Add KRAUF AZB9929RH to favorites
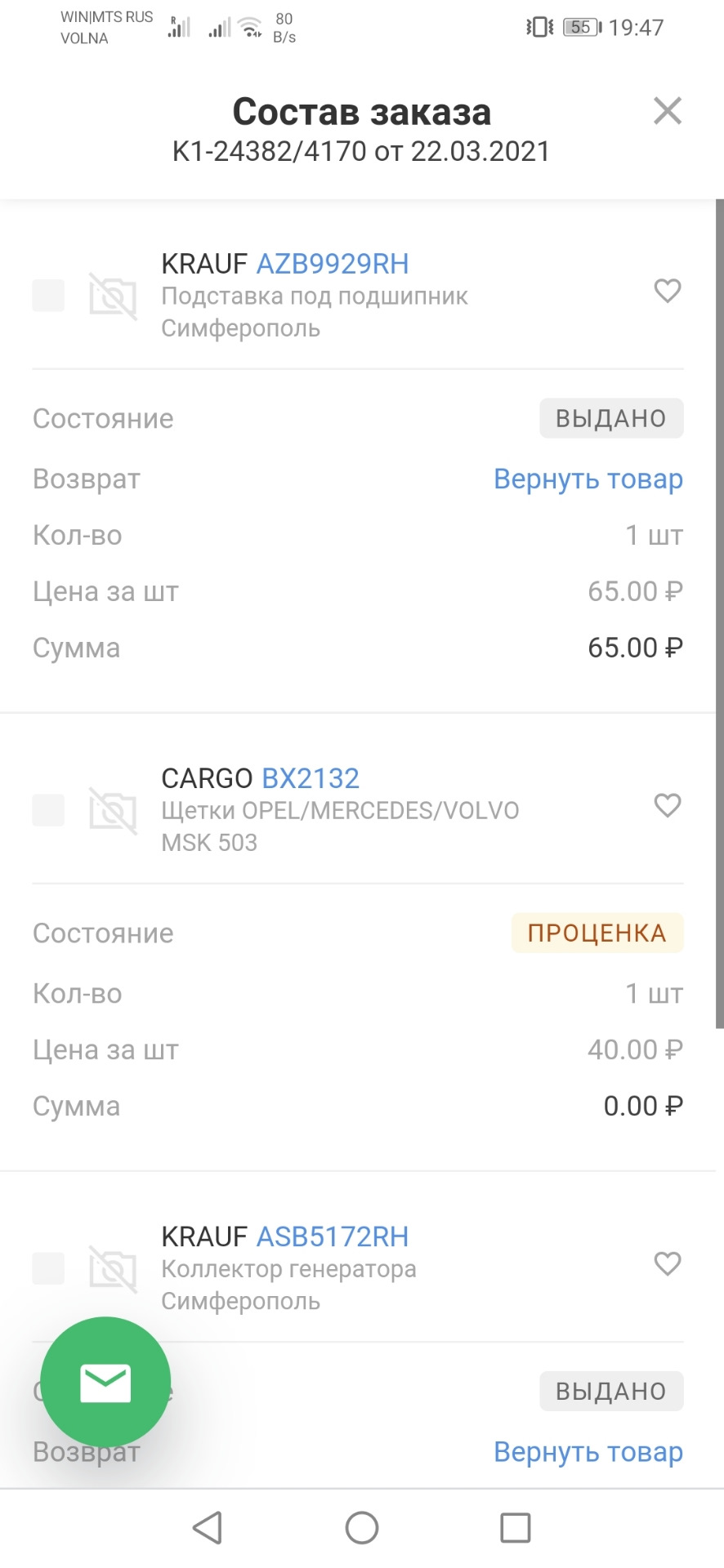Image resolution: width=724 pixels, height=1568 pixels. [668, 291]
